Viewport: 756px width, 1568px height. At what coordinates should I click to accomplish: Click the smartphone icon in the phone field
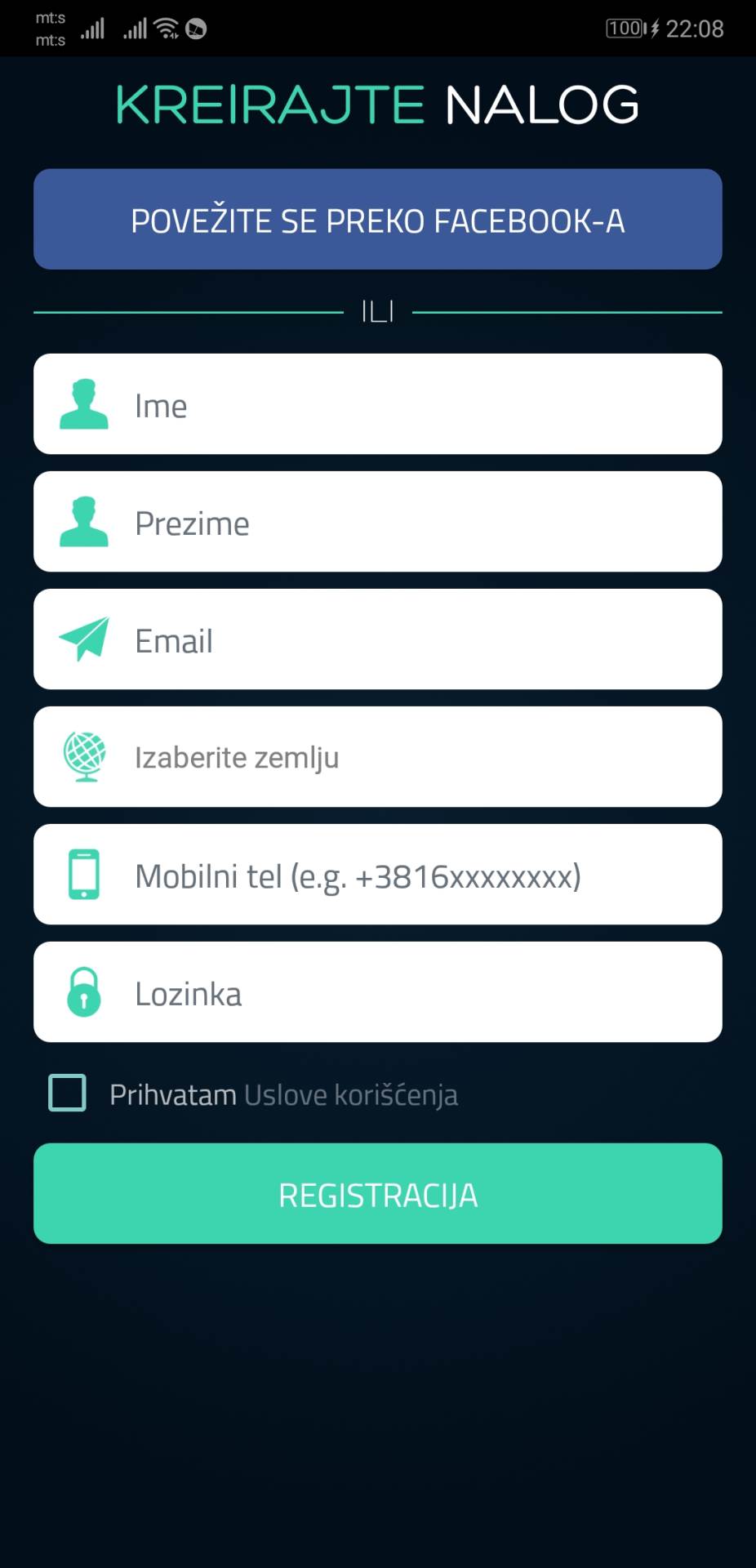coord(85,874)
